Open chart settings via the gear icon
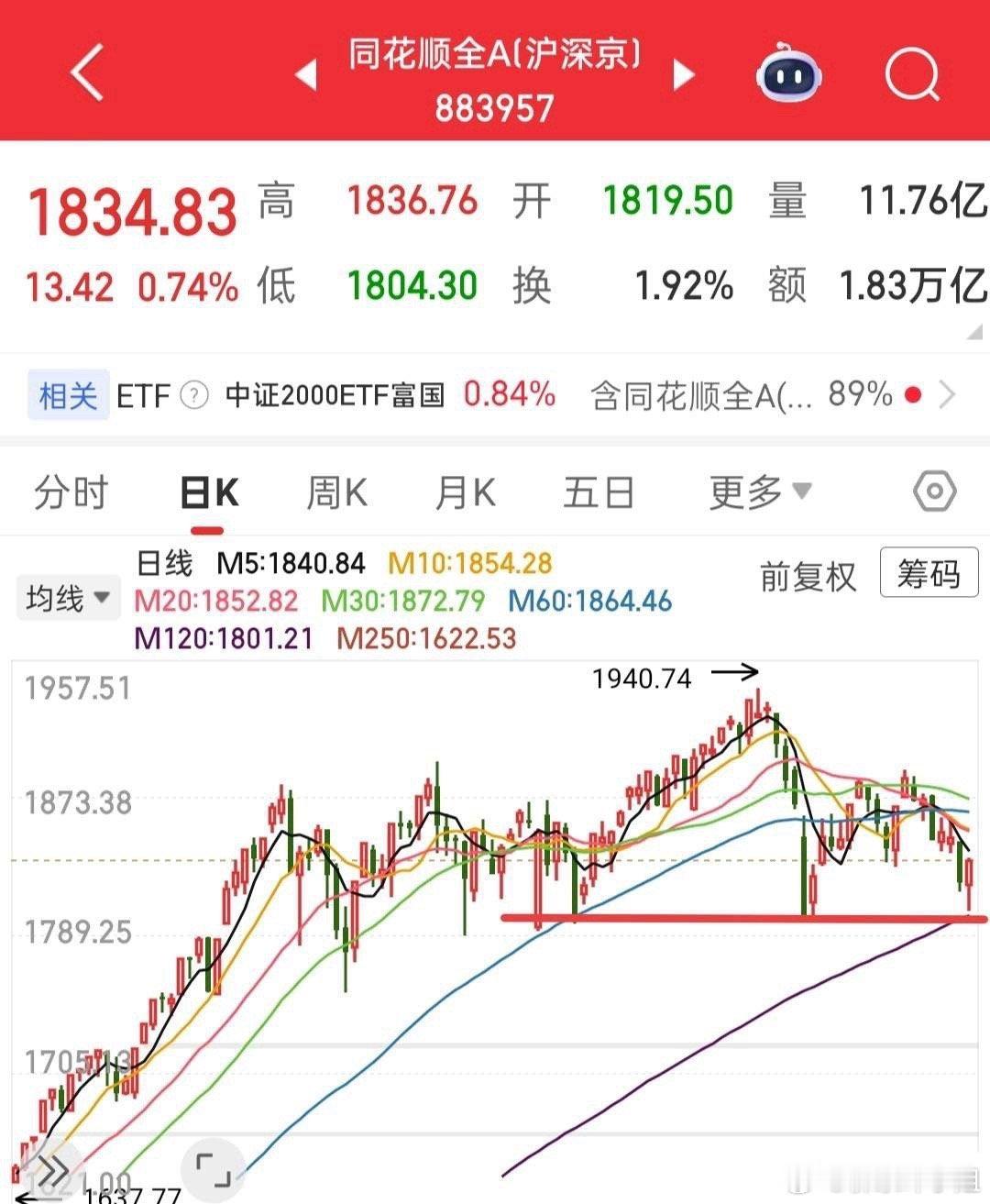990x1204 pixels. (x=936, y=492)
